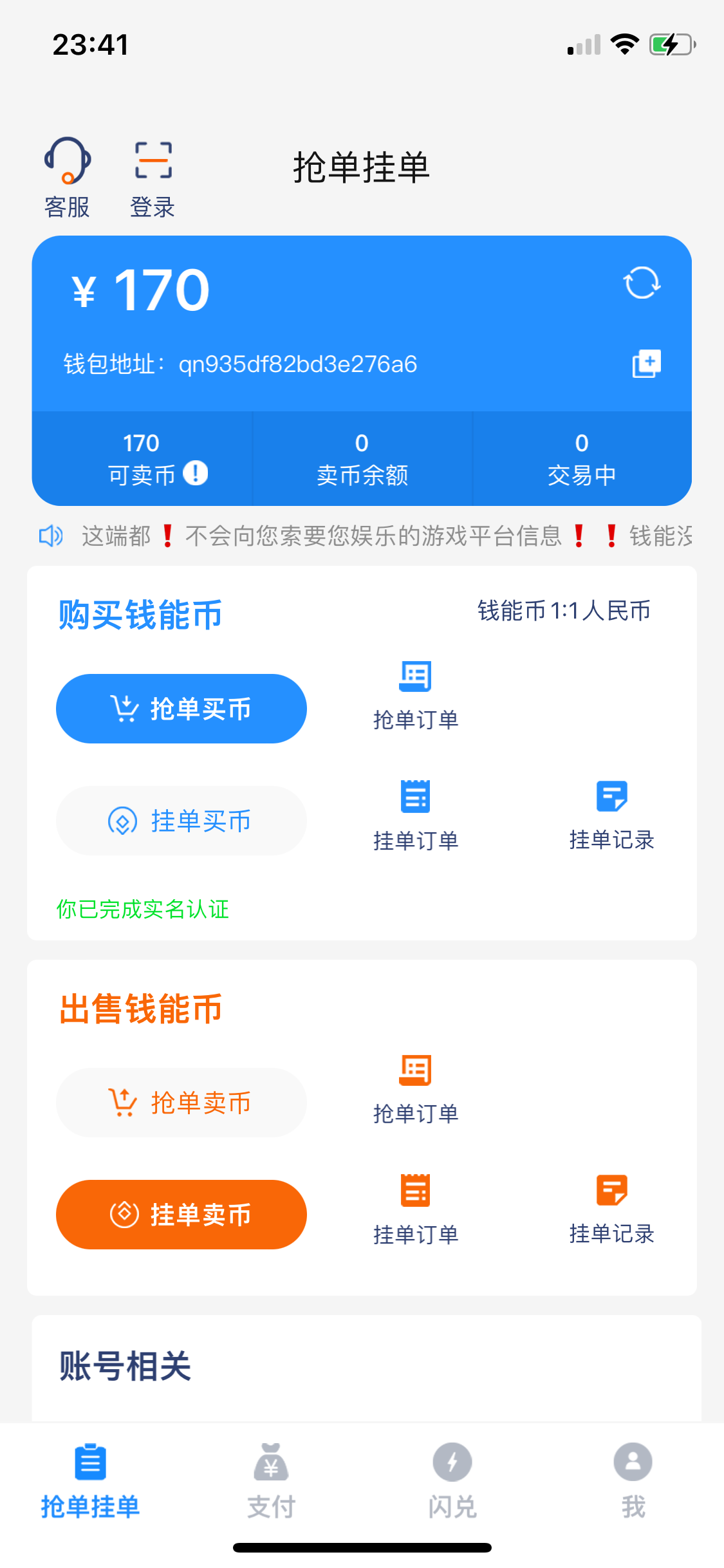Refresh the wallet balance with the sync icon
The width and height of the screenshot is (724, 1568).
pyautogui.click(x=642, y=283)
